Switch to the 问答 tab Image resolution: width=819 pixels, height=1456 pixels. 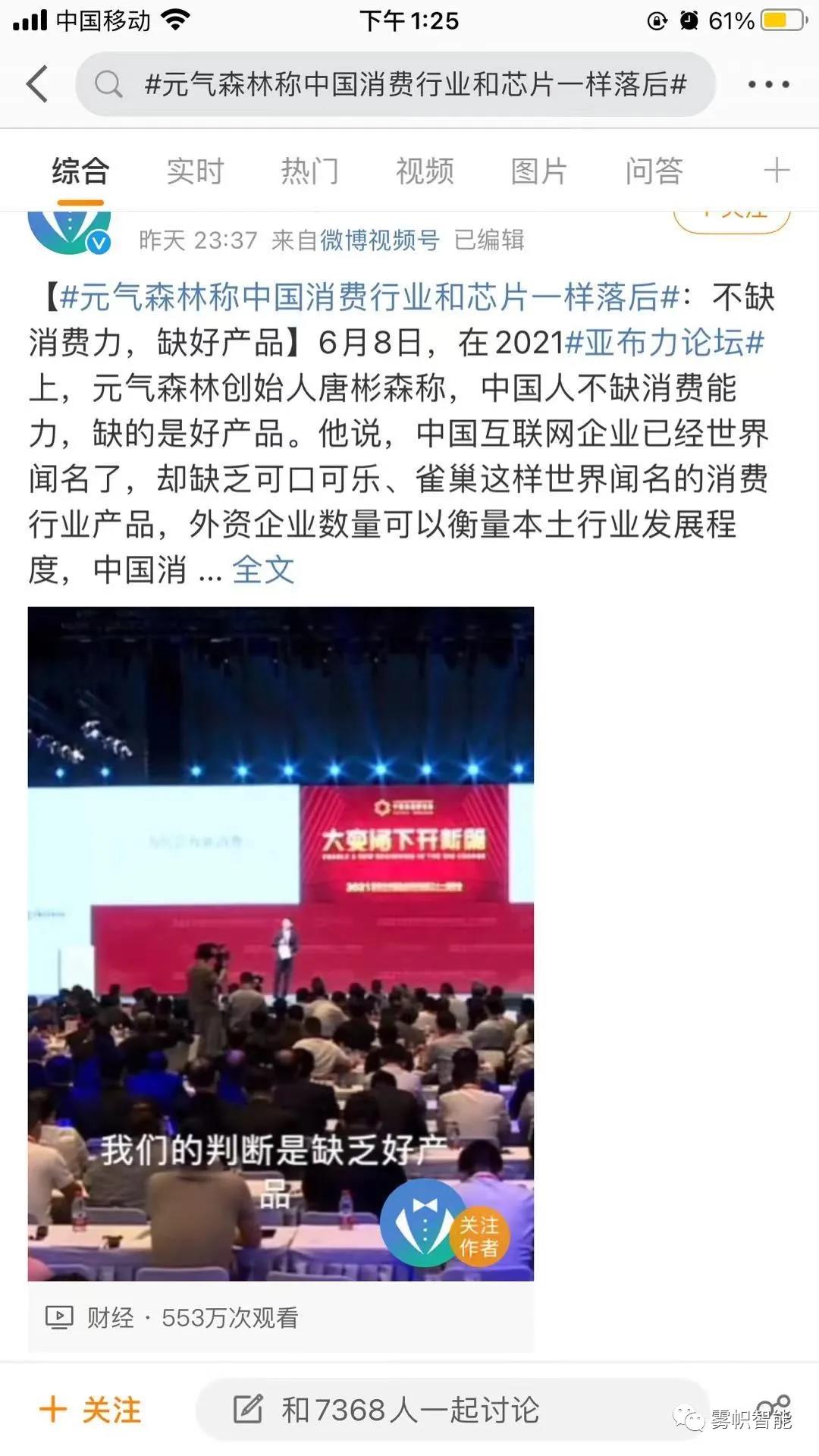tap(654, 171)
